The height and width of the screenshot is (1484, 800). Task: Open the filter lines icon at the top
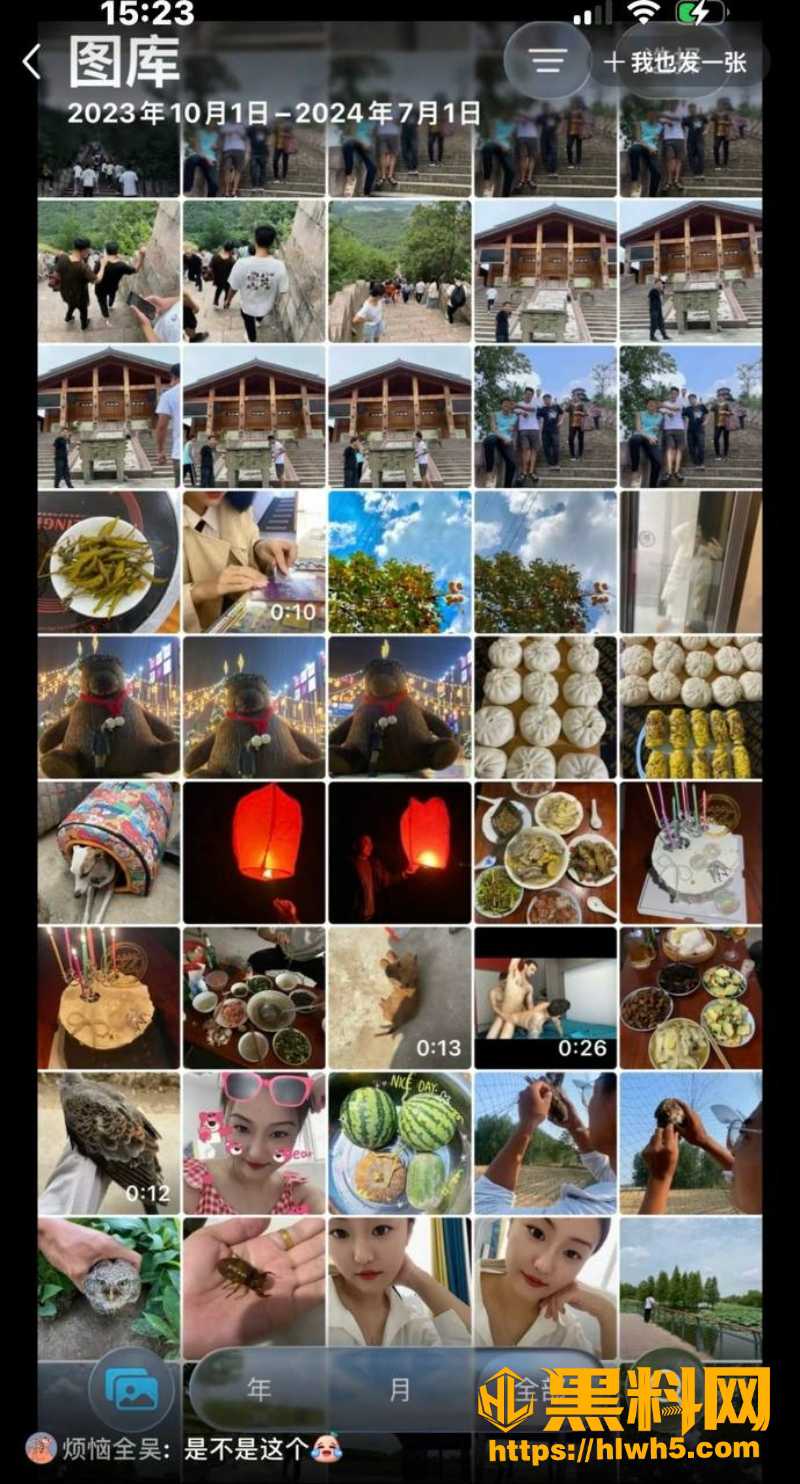tap(547, 61)
